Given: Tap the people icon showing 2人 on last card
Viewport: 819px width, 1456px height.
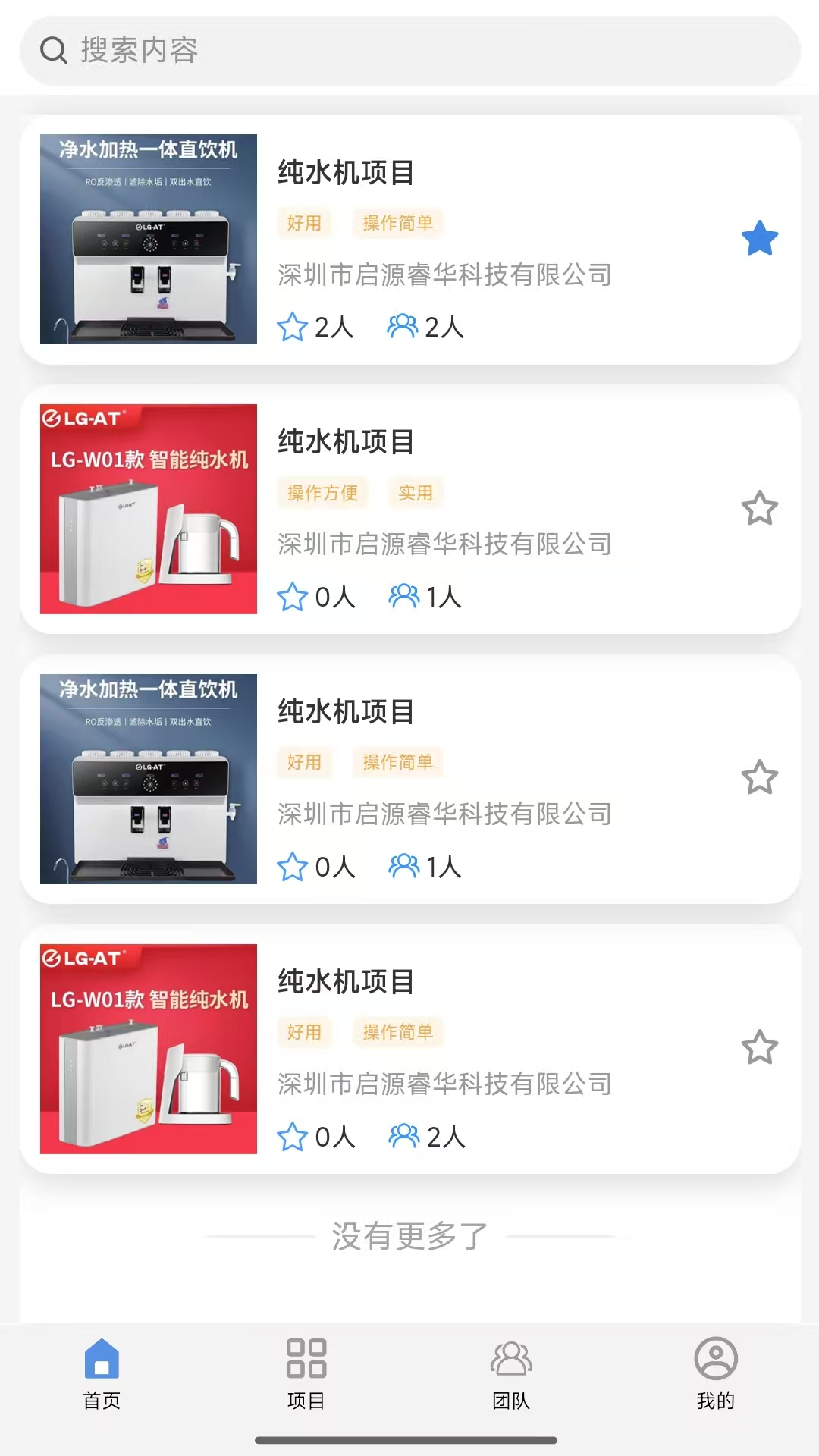Looking at the screenshot, I should point(403,1135).
